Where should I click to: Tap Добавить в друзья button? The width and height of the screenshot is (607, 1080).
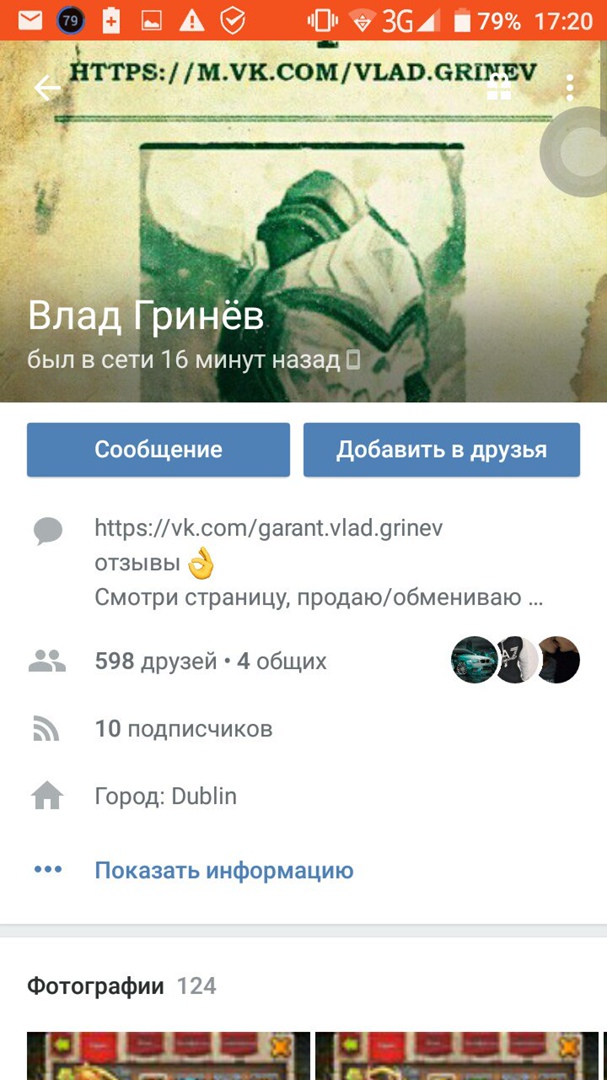pos(441,449)
